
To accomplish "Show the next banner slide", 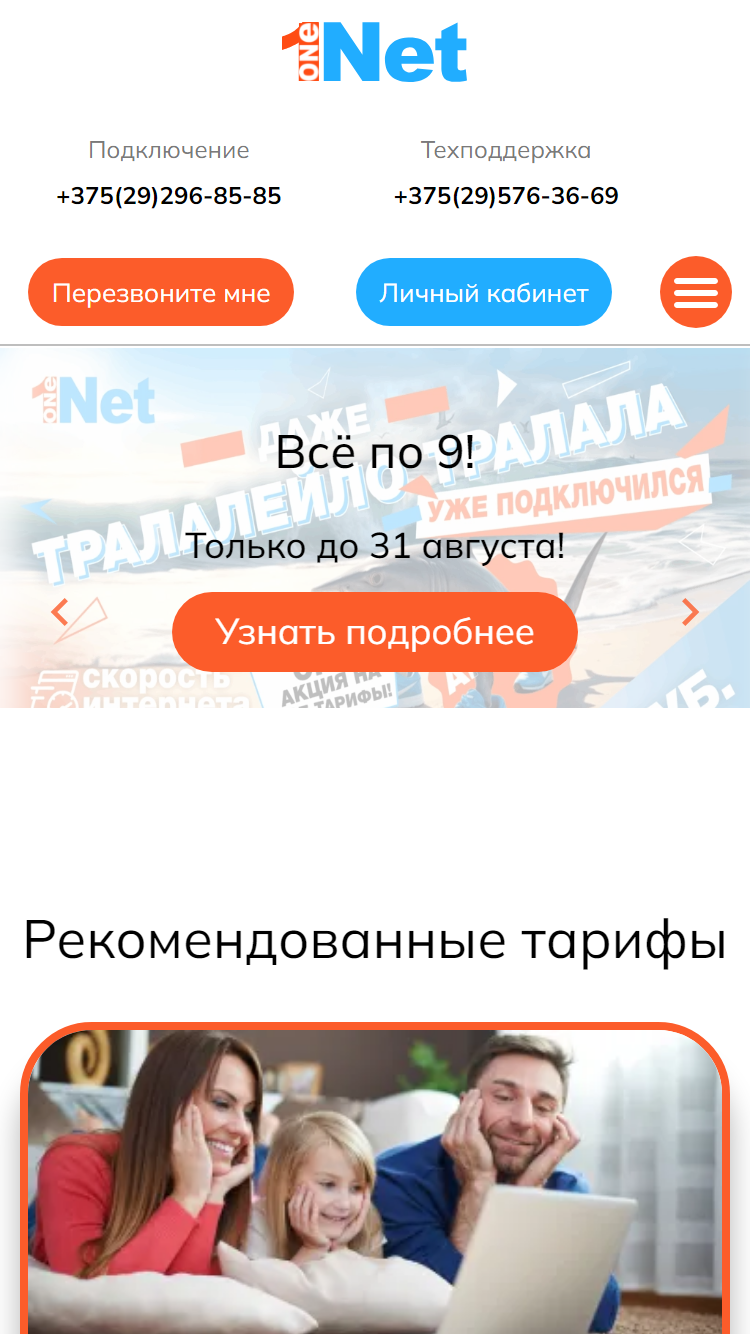I will click(690, 612).
